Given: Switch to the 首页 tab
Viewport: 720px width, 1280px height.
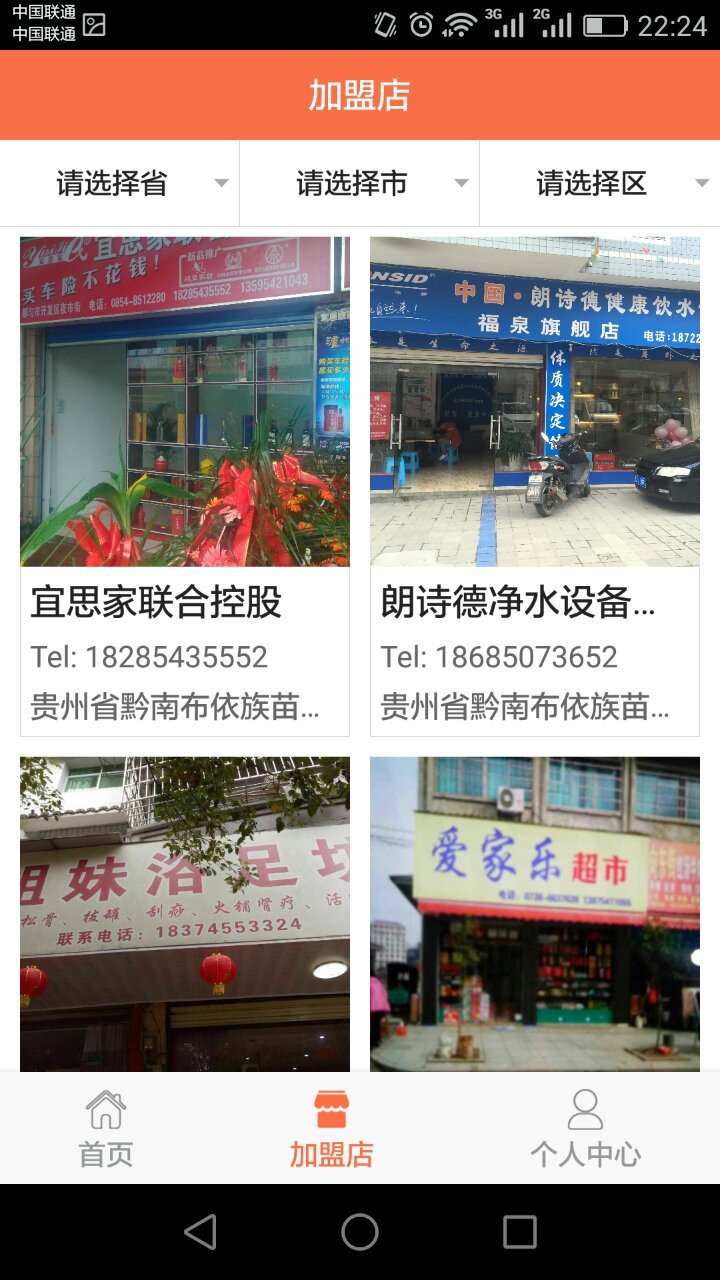Looking at the screenshot, I should (106, 1129).
